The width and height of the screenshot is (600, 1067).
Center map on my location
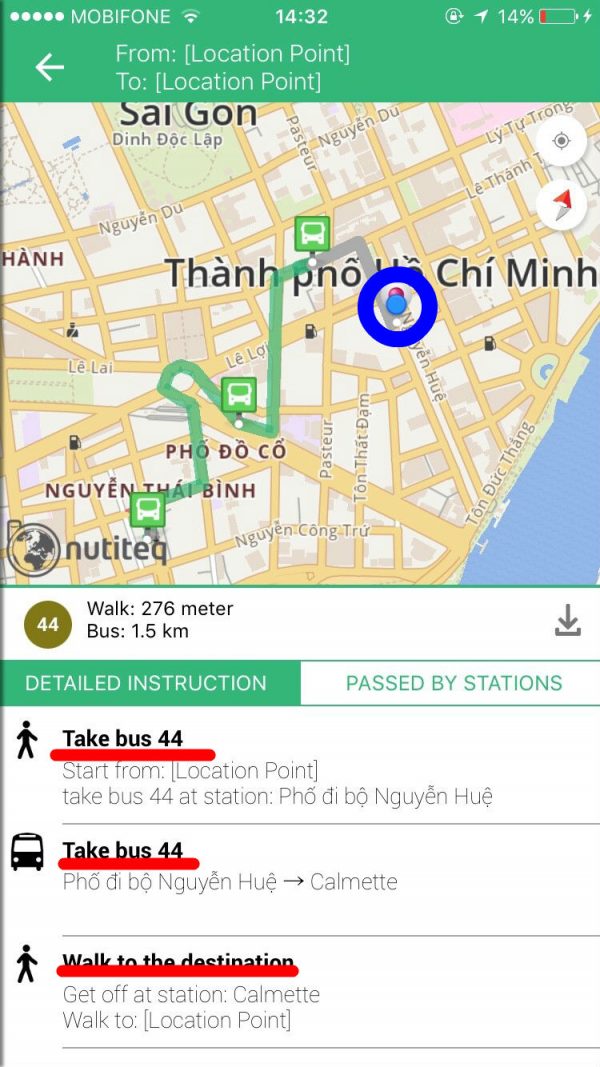pyautogui.click(x=561, y=141)
